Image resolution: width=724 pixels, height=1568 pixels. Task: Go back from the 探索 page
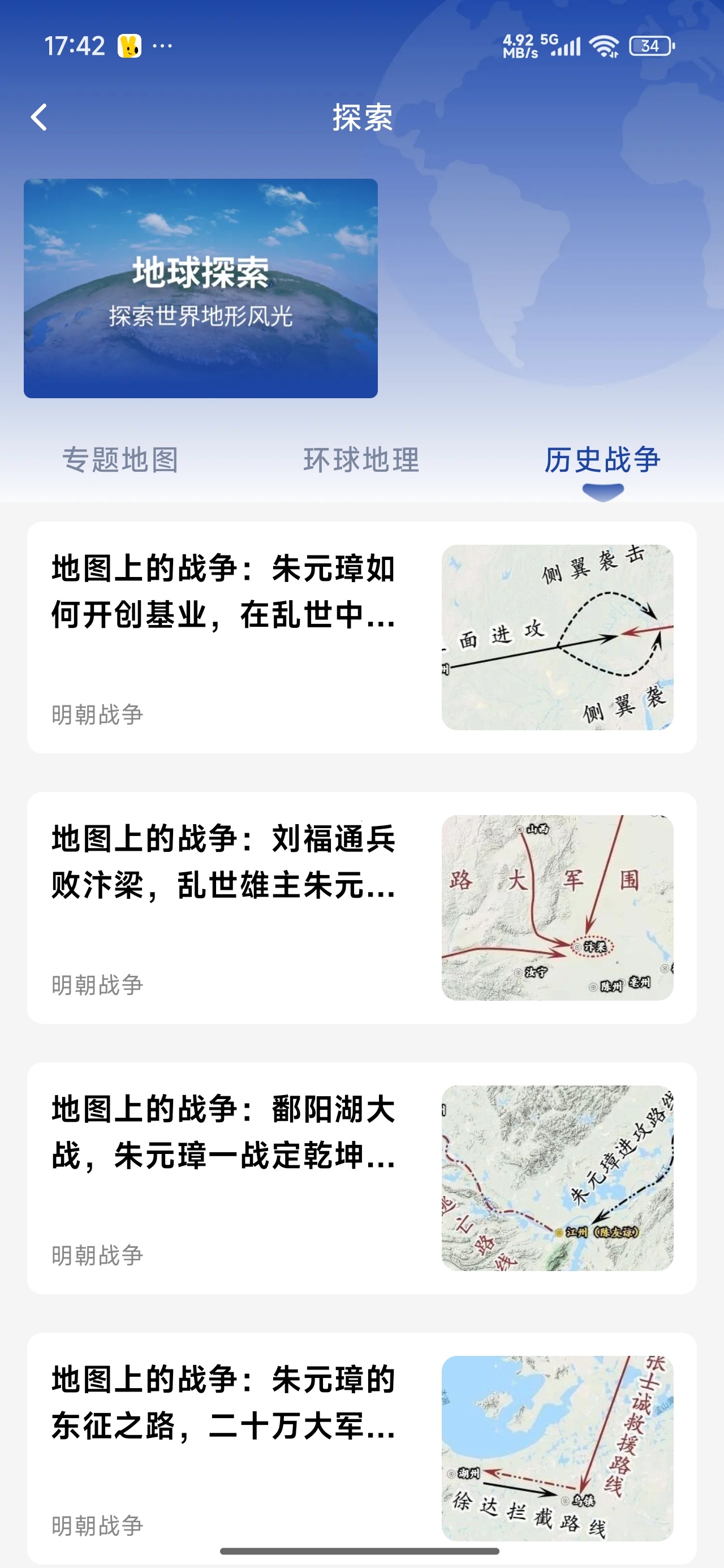[x=39, y=117]
